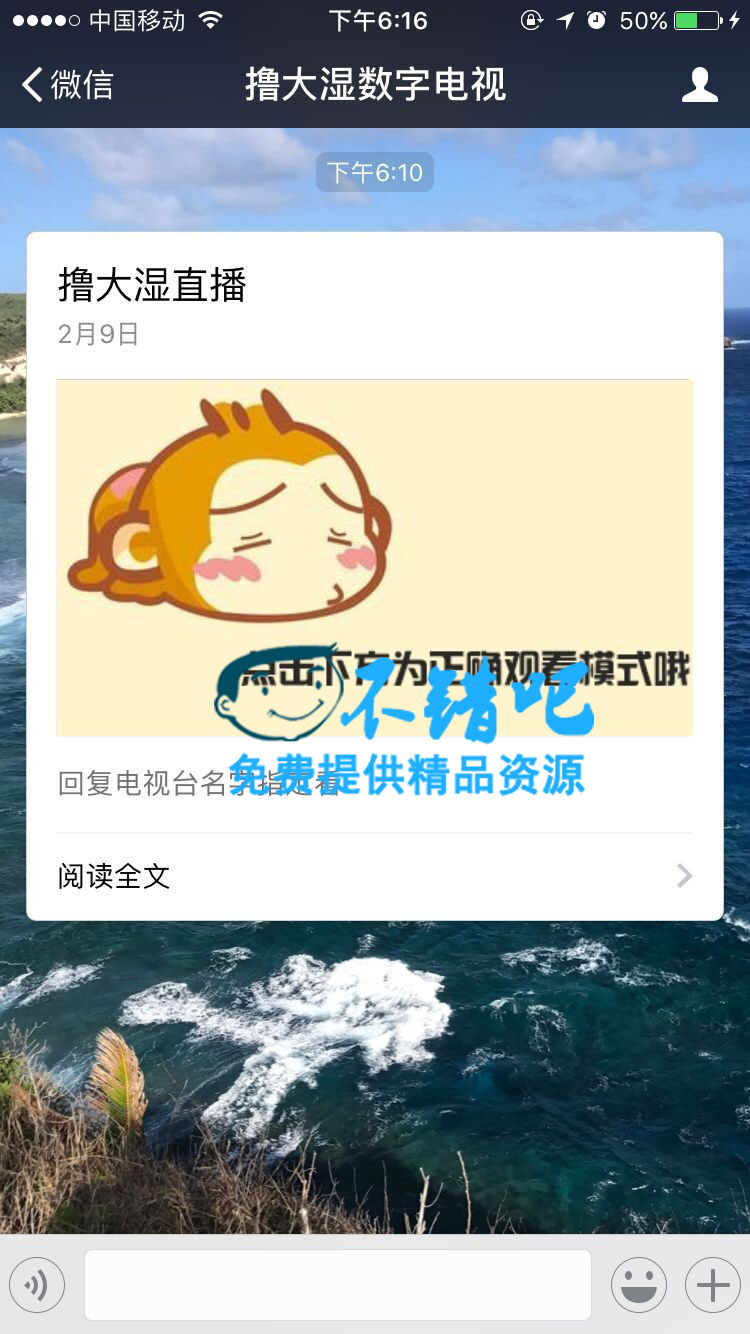Open the plus attachment menu
Viewport: 750px width, 1334px height.
tap(712, 1284)
